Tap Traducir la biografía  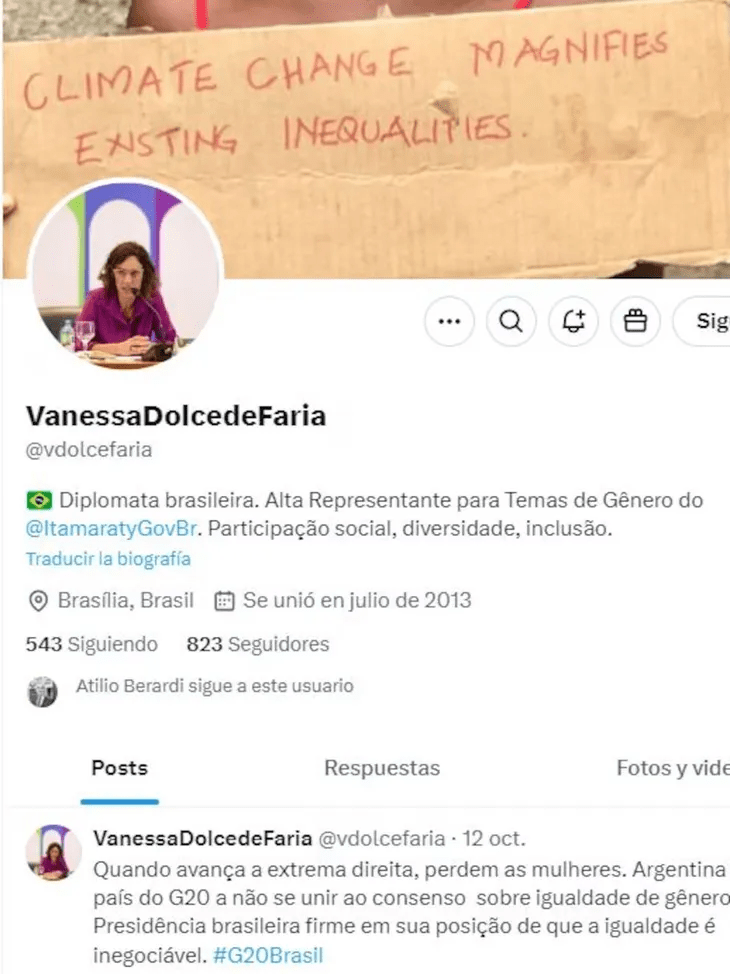(x=108, y=559)
